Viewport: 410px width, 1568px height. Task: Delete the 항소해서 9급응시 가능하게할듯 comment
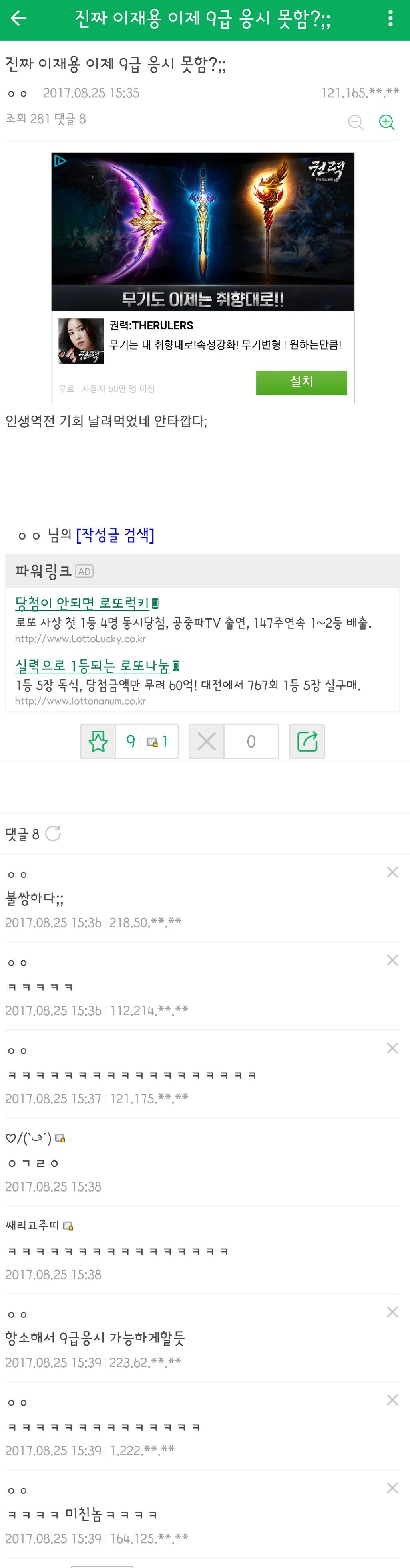tap(392, 1312)
